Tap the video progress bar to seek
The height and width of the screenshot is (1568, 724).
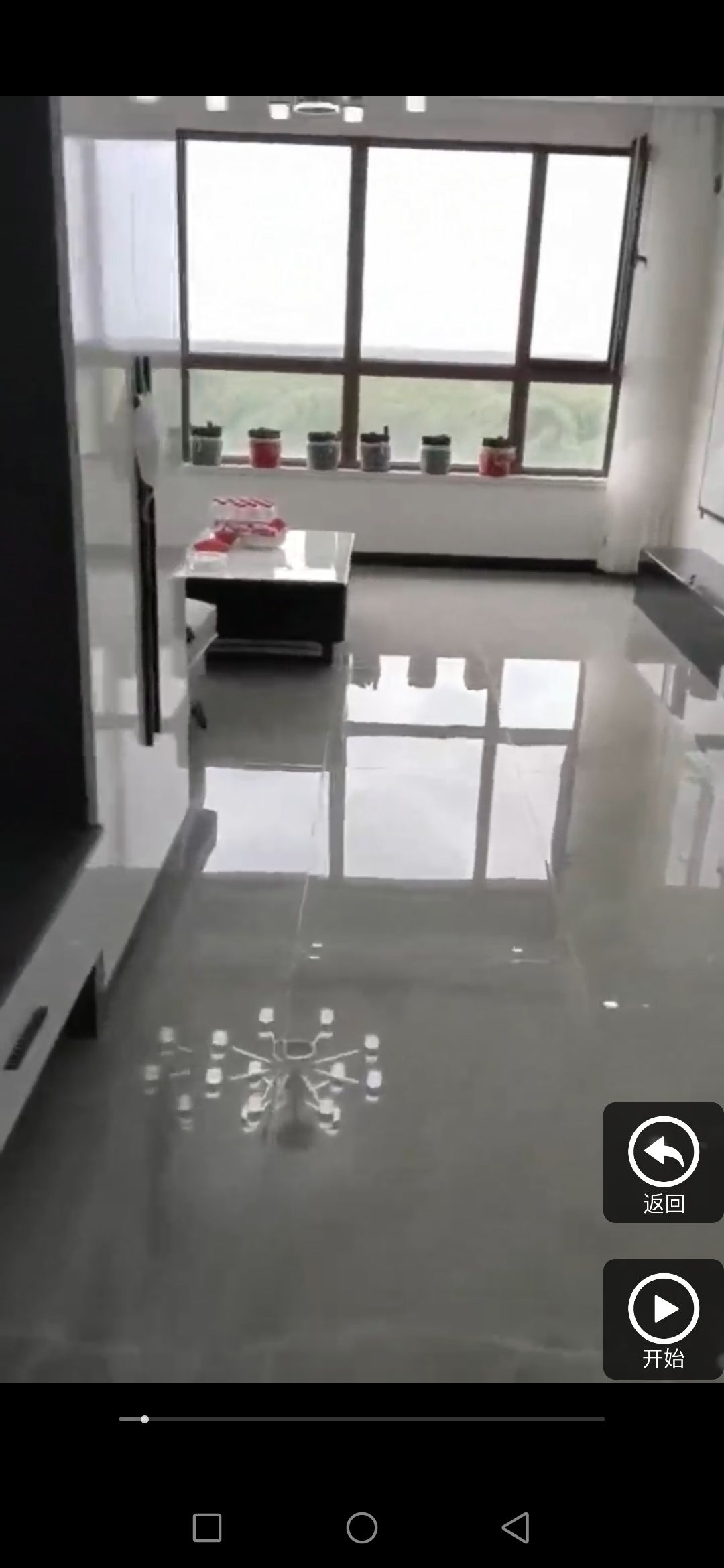(362, 1419)
